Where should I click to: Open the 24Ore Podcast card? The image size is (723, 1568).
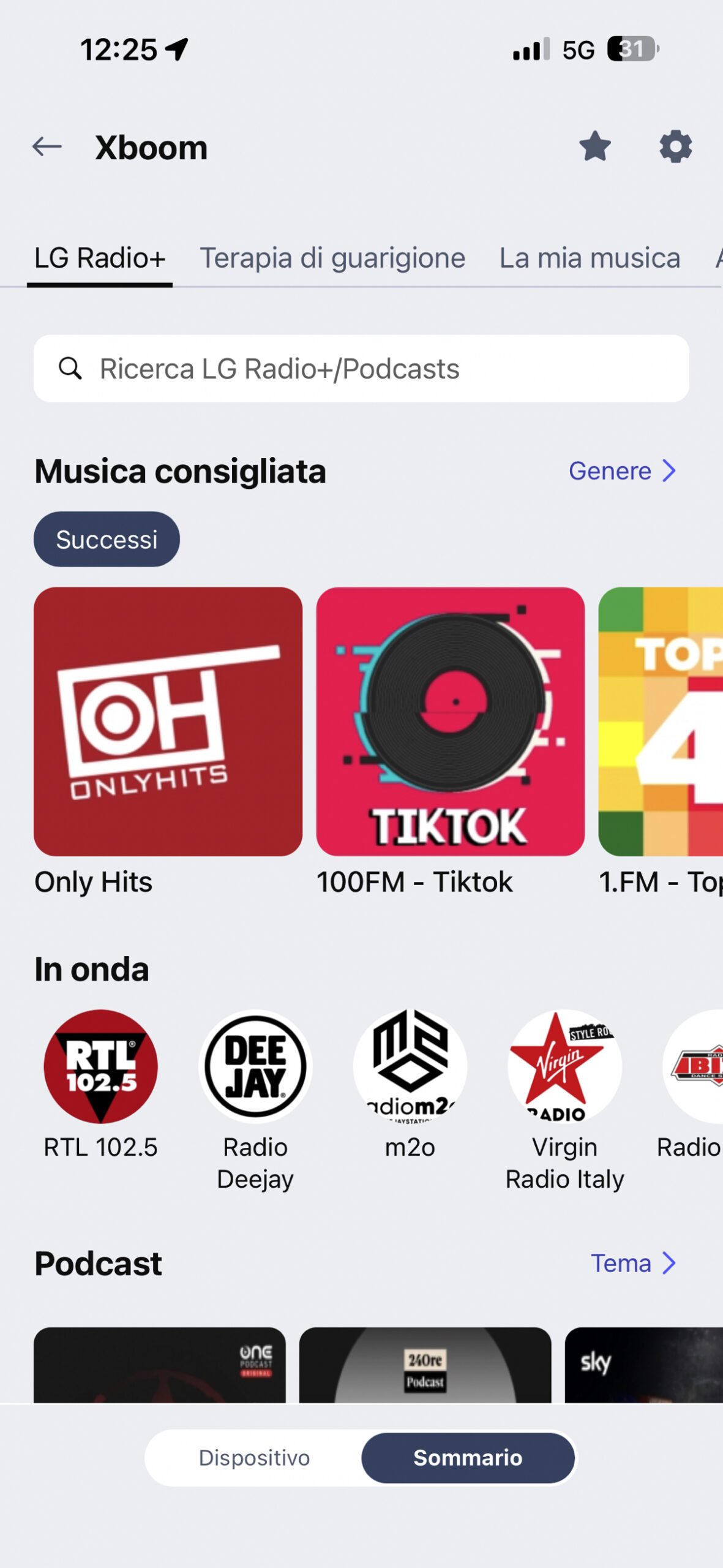coord(425,1365)
